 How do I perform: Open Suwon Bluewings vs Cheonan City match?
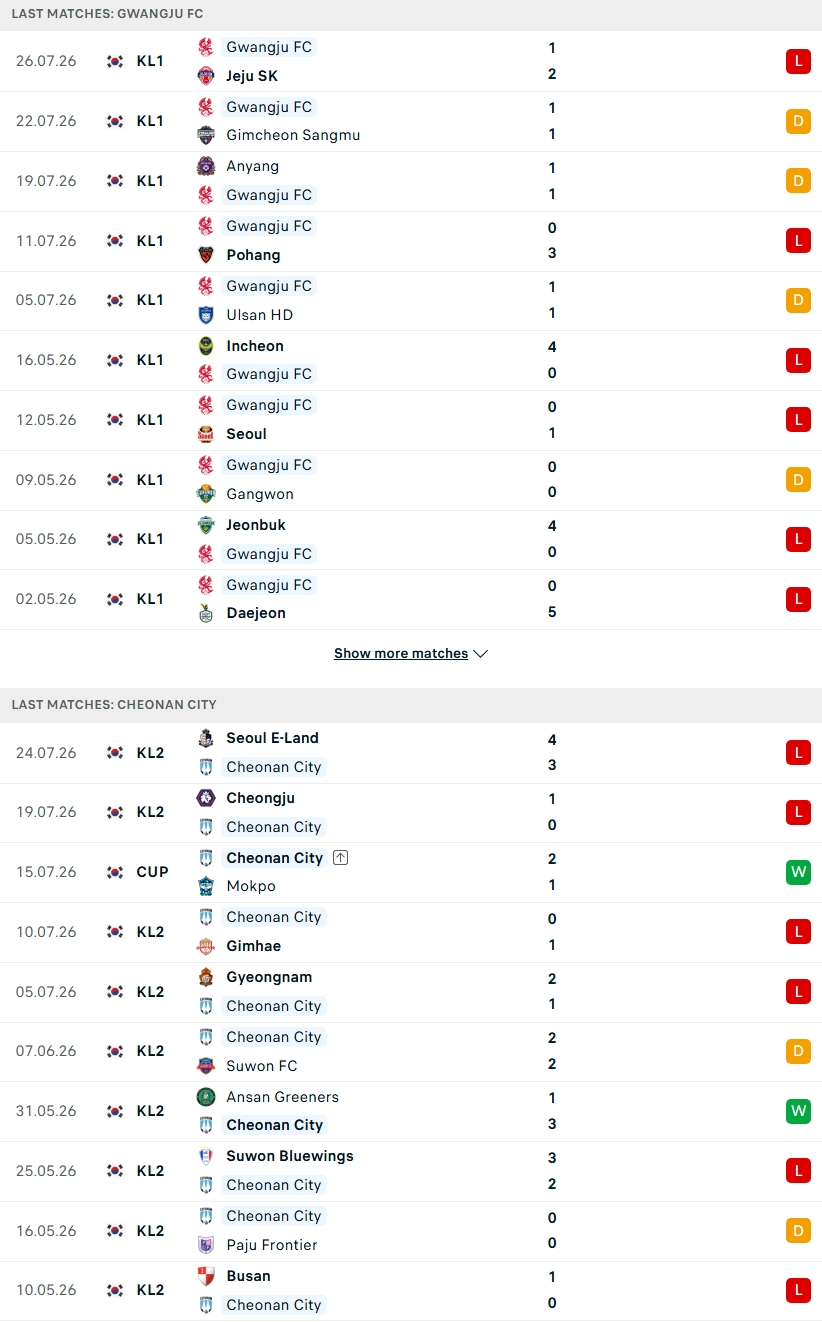pyautogui.click(x=411, y=1171)
